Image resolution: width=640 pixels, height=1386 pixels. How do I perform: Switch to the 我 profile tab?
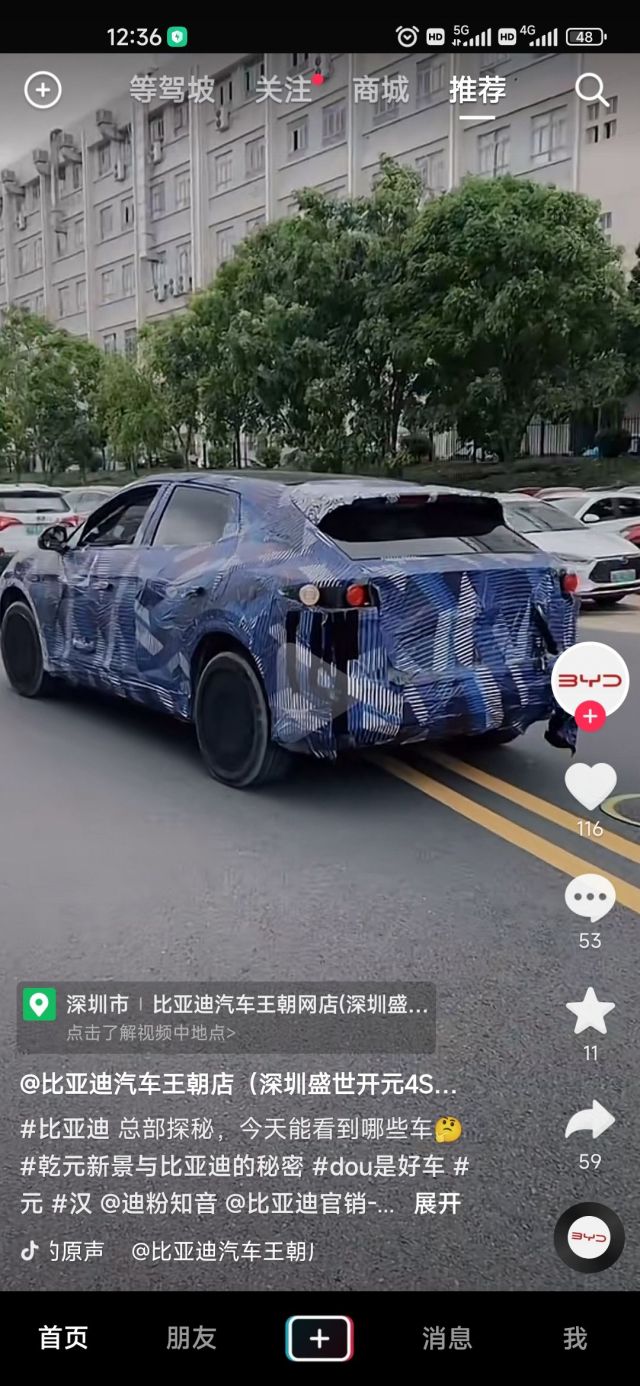(x=575, y=1338)
